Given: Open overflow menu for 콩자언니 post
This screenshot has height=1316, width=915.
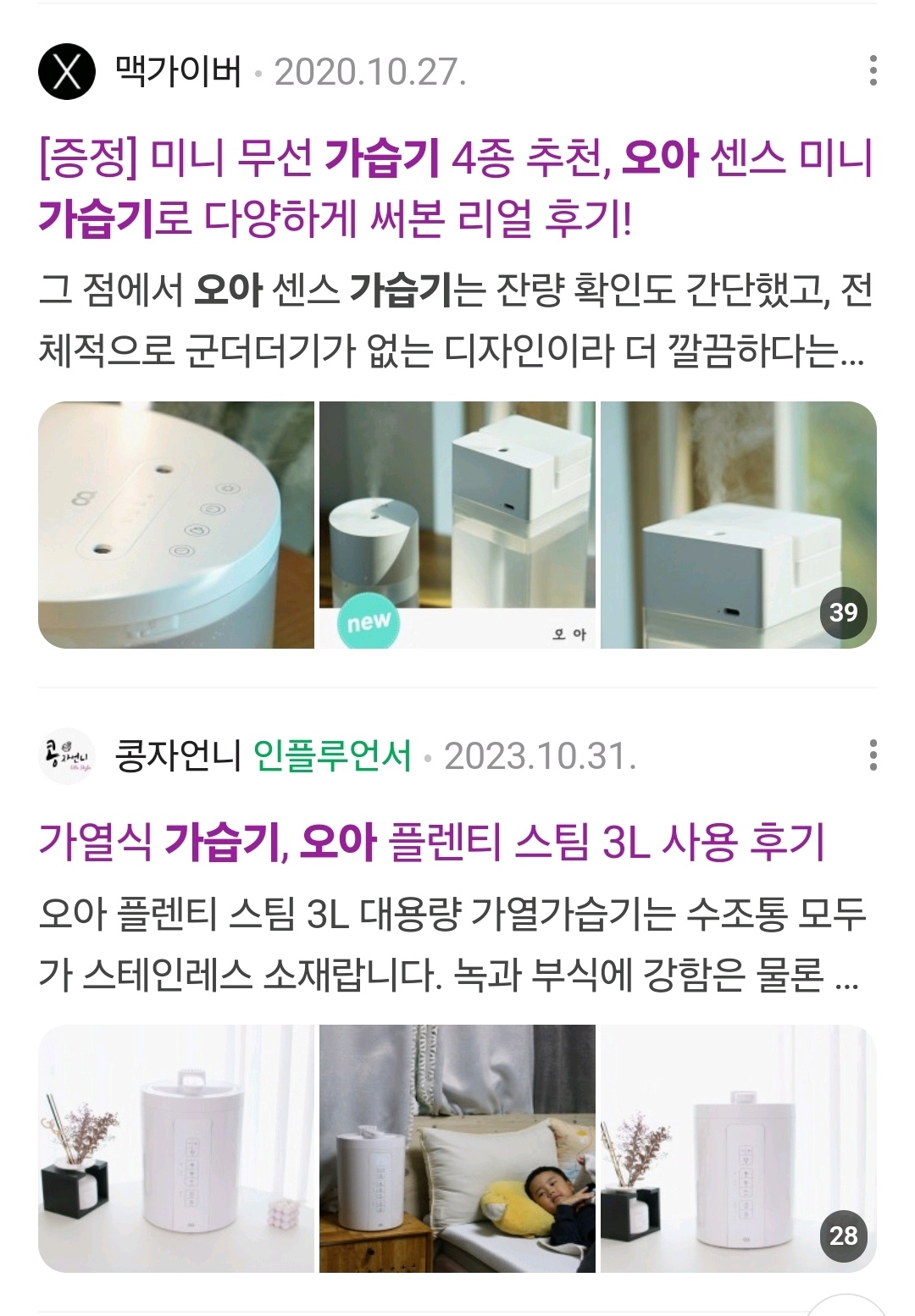Looking at the screenshot, I should point(873,755).
